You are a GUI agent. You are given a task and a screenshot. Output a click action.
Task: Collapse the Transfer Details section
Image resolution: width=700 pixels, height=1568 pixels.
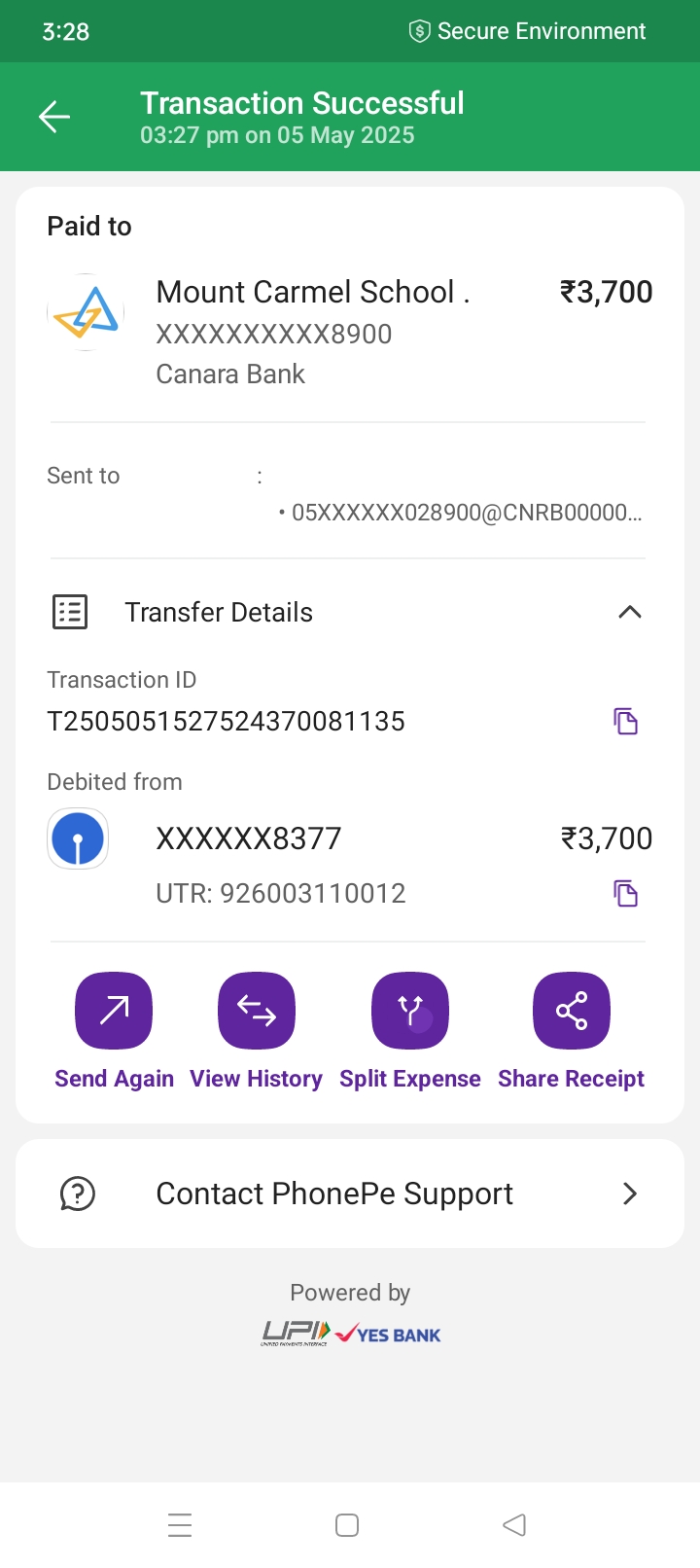[630, 612]
